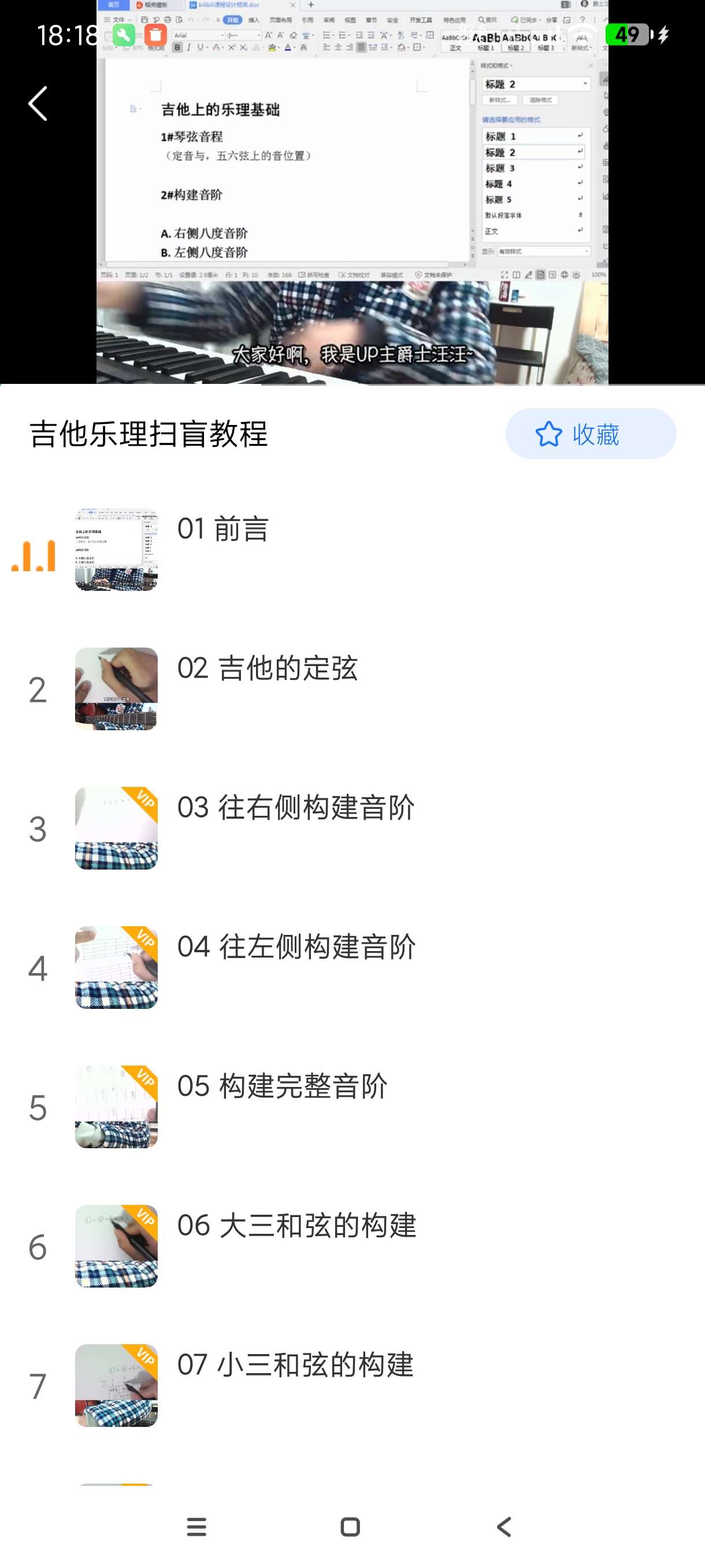The height and width of the screenshot is (1568, 705).
Task: Open recent apps from the navigation bar
Action: click(x=196, y=1527)
